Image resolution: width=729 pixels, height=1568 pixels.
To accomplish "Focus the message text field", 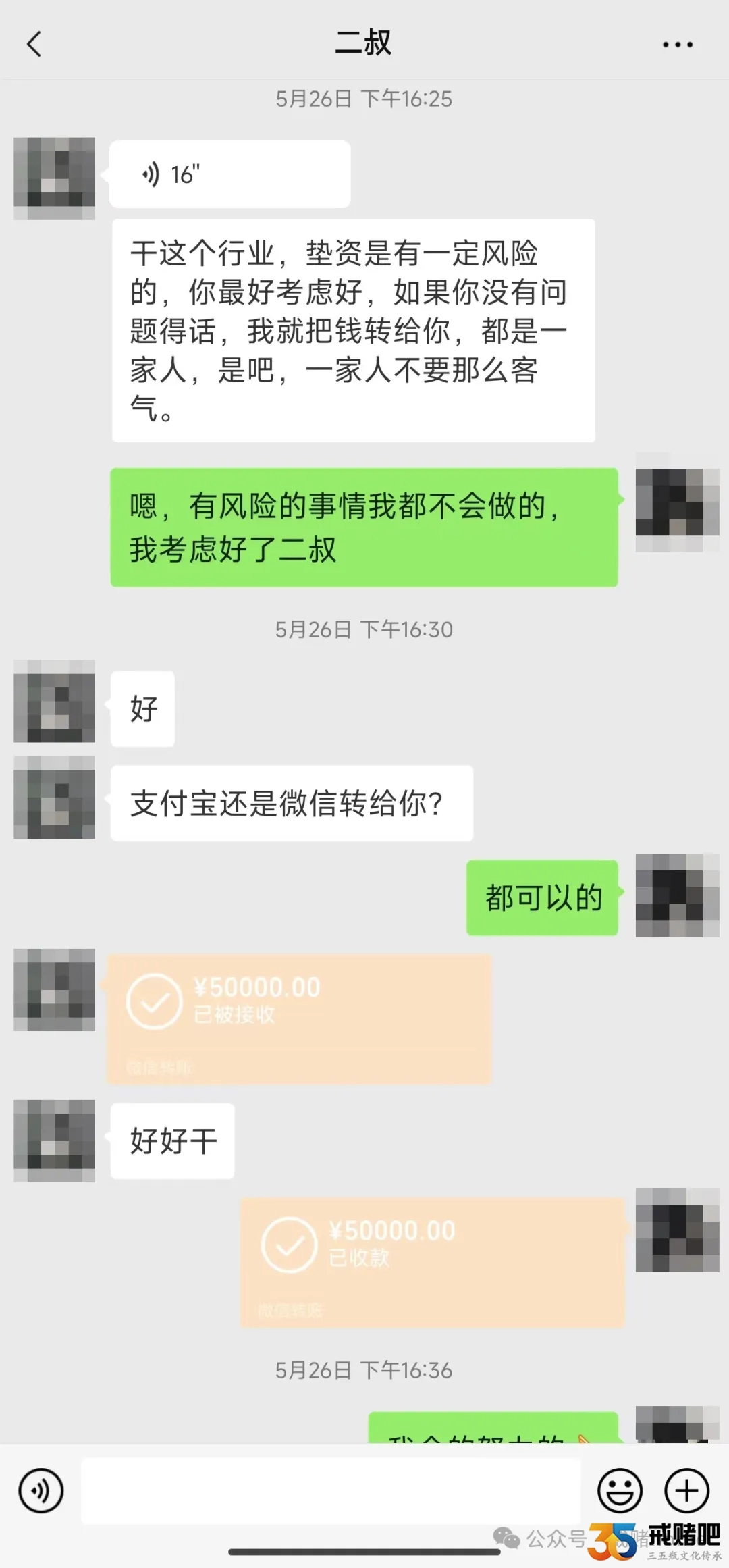I will pos(331,1490).
